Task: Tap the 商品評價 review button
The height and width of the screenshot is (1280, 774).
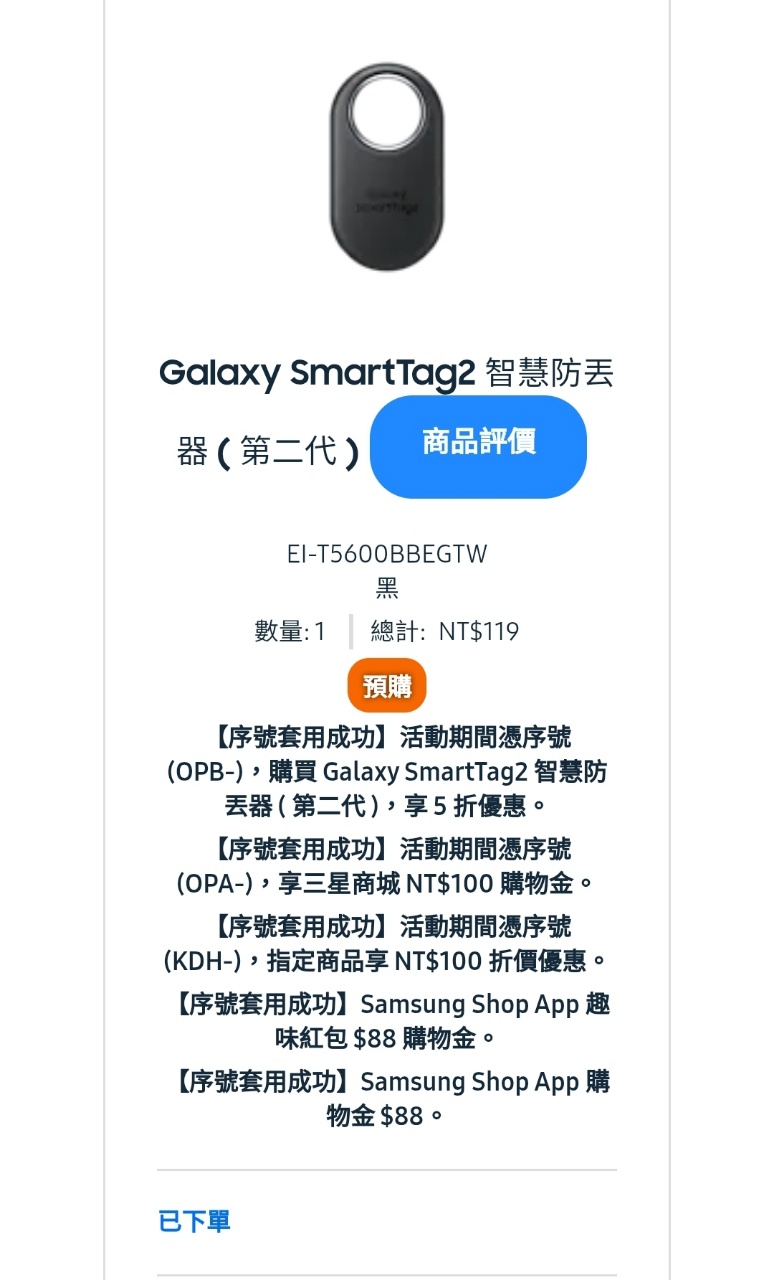Action: 478,446
